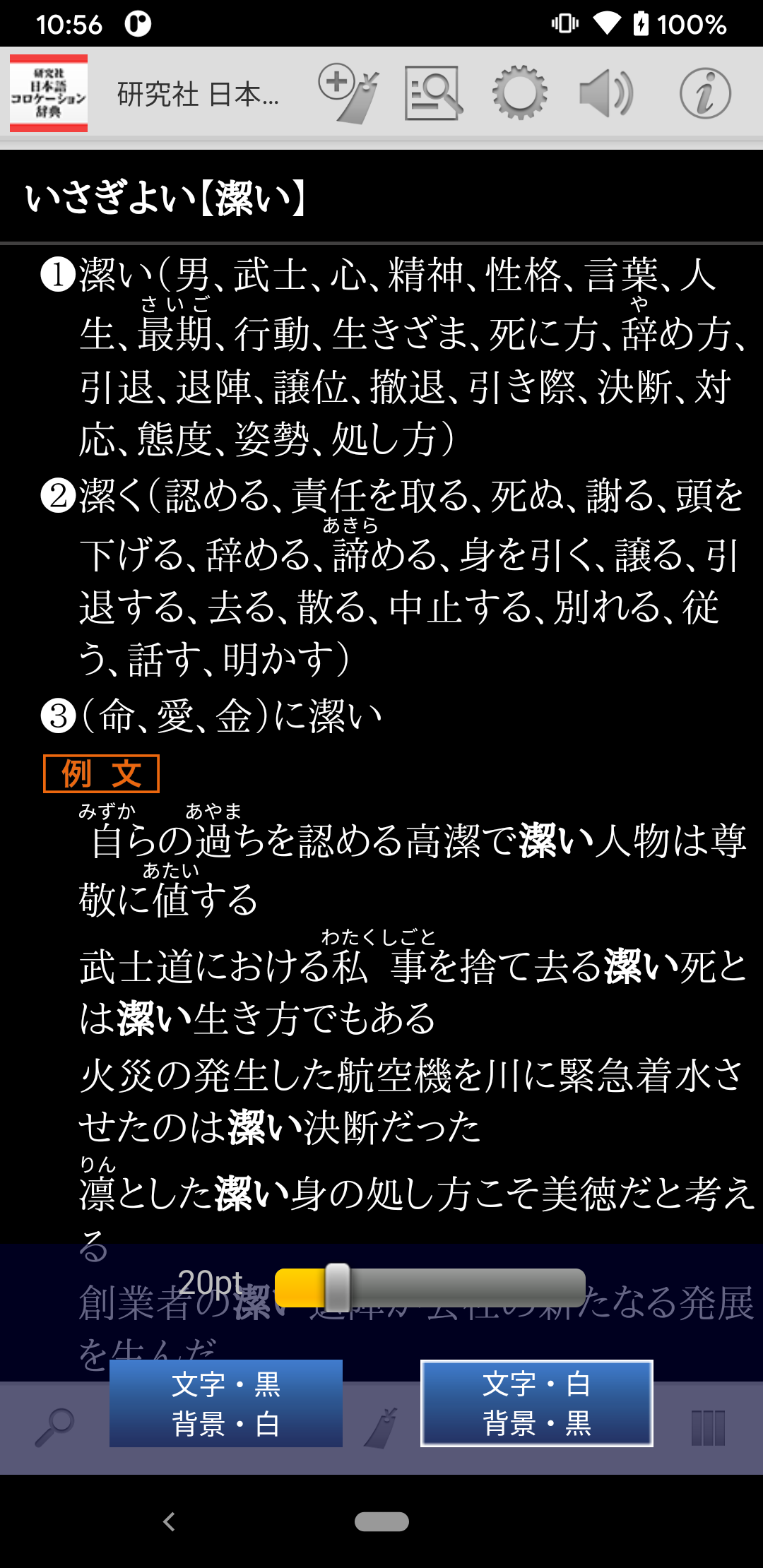Tap the system back arrow
Image resolution: width=763 pixels, height=1568 pixels.
[x=169, y=1521]
